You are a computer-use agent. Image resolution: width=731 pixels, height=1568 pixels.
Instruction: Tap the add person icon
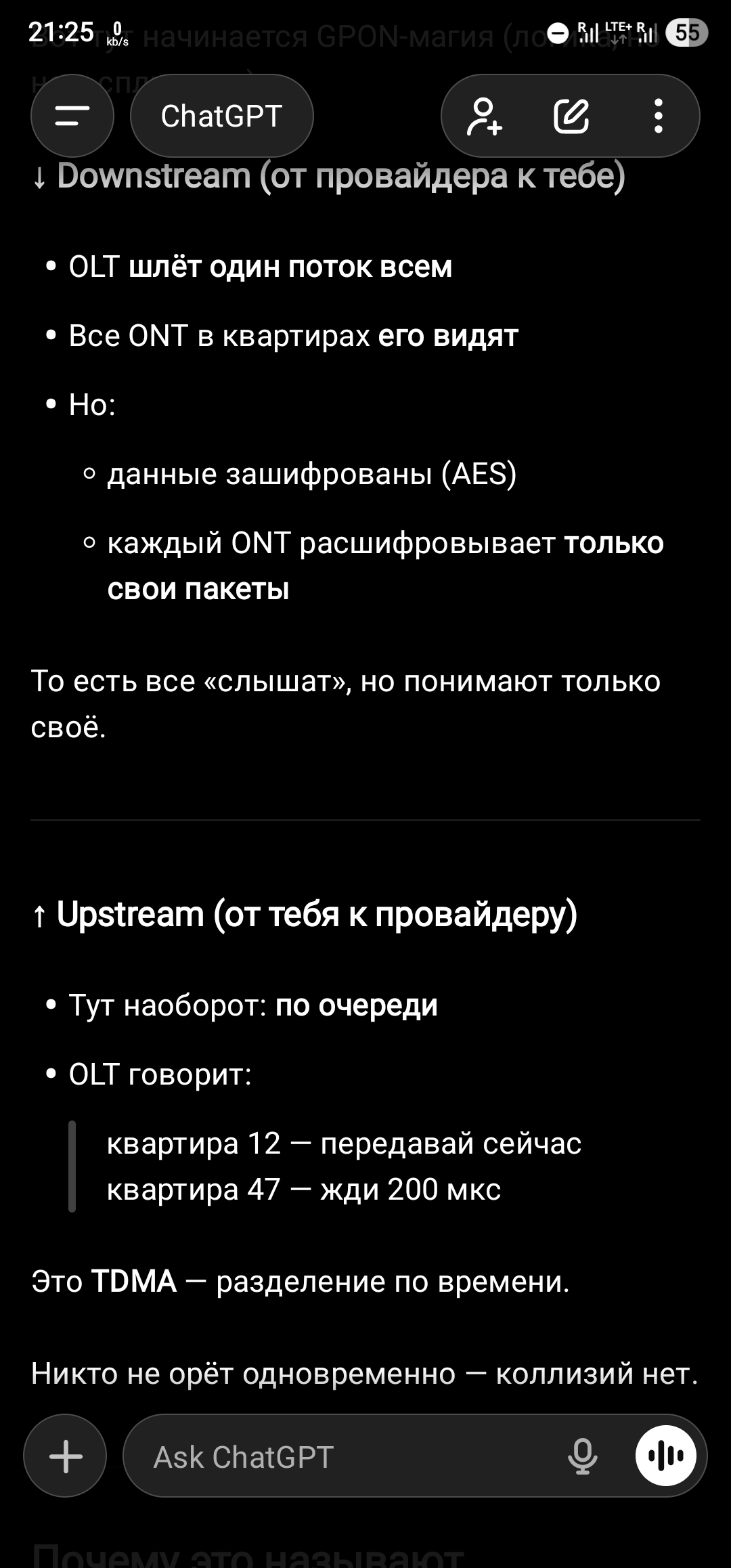(485, 116)
